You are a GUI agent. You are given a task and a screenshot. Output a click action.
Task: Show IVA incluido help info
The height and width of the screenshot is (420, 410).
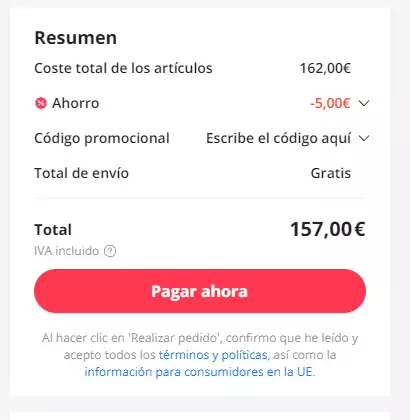(x=110, y=251)
